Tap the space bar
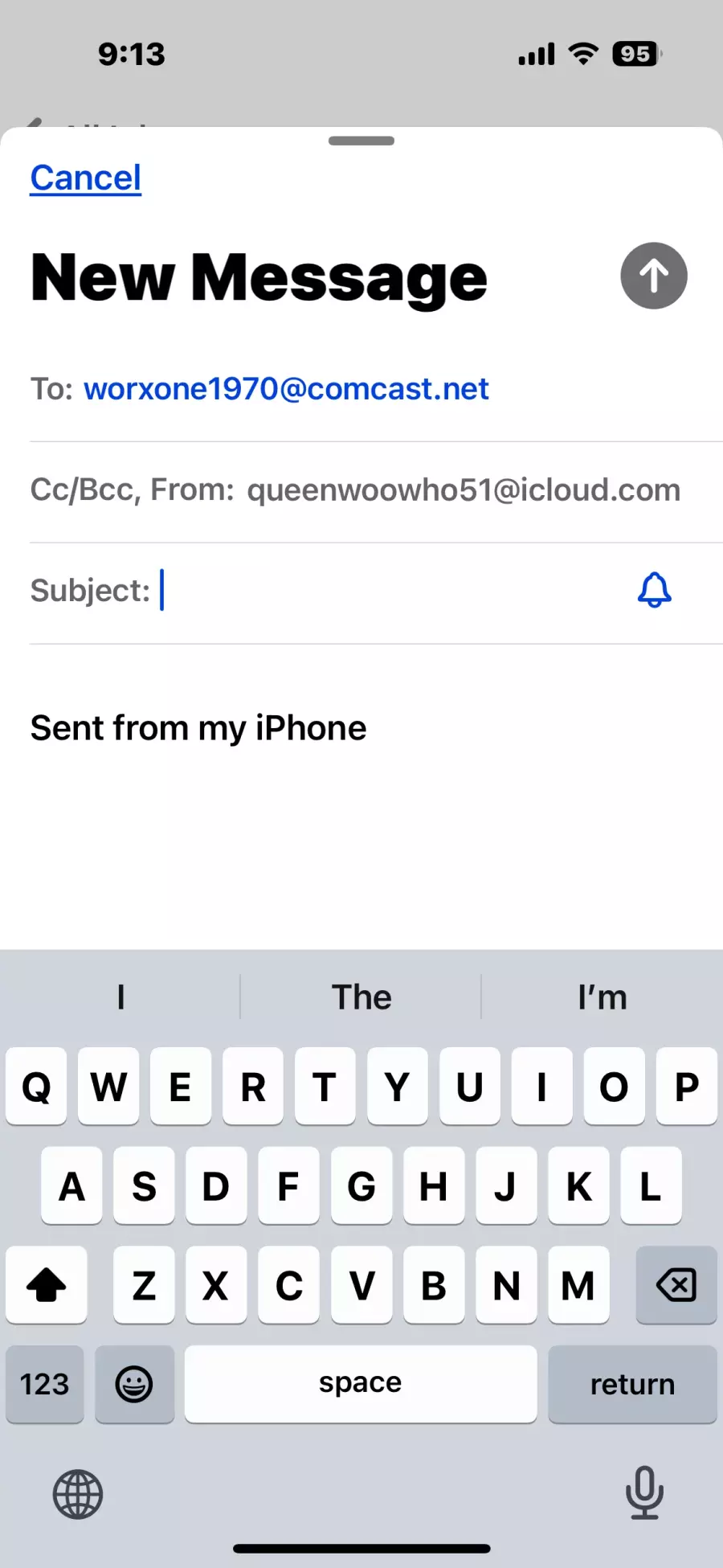The image size is (723, 1568). pyautogui.click(x=361, y=1384)
